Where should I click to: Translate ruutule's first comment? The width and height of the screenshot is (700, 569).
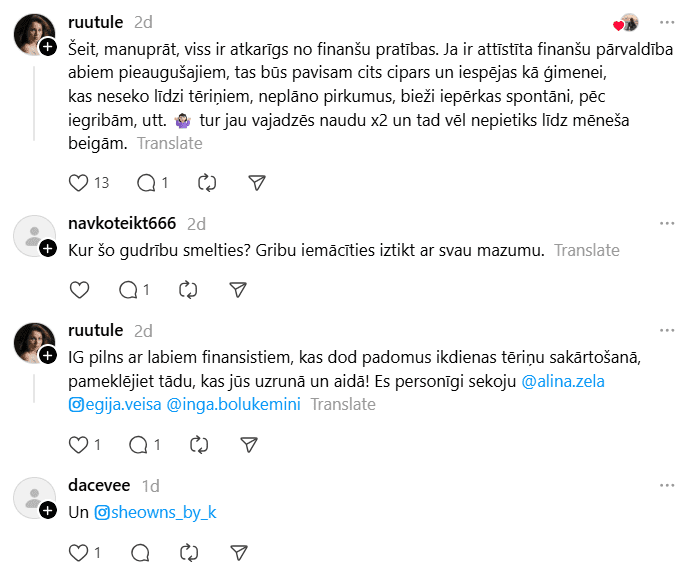click(x=169, y=143)
